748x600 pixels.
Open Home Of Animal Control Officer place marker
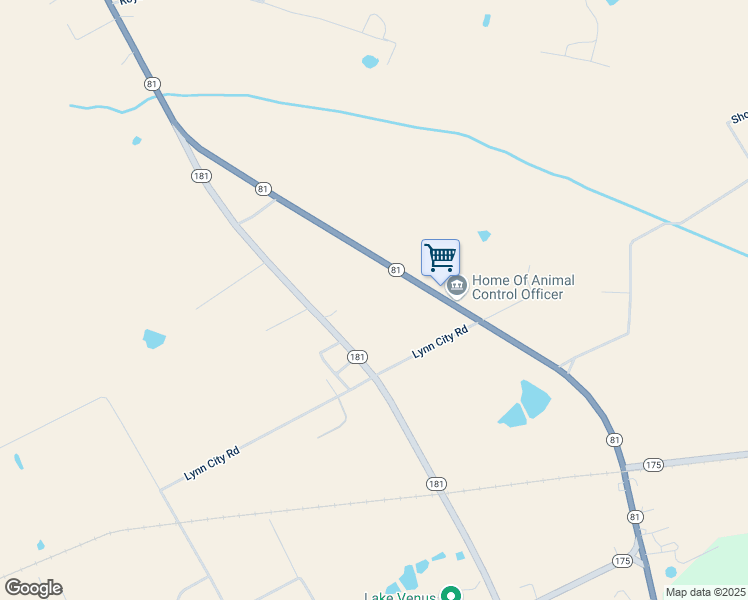(x=457, y=287)
